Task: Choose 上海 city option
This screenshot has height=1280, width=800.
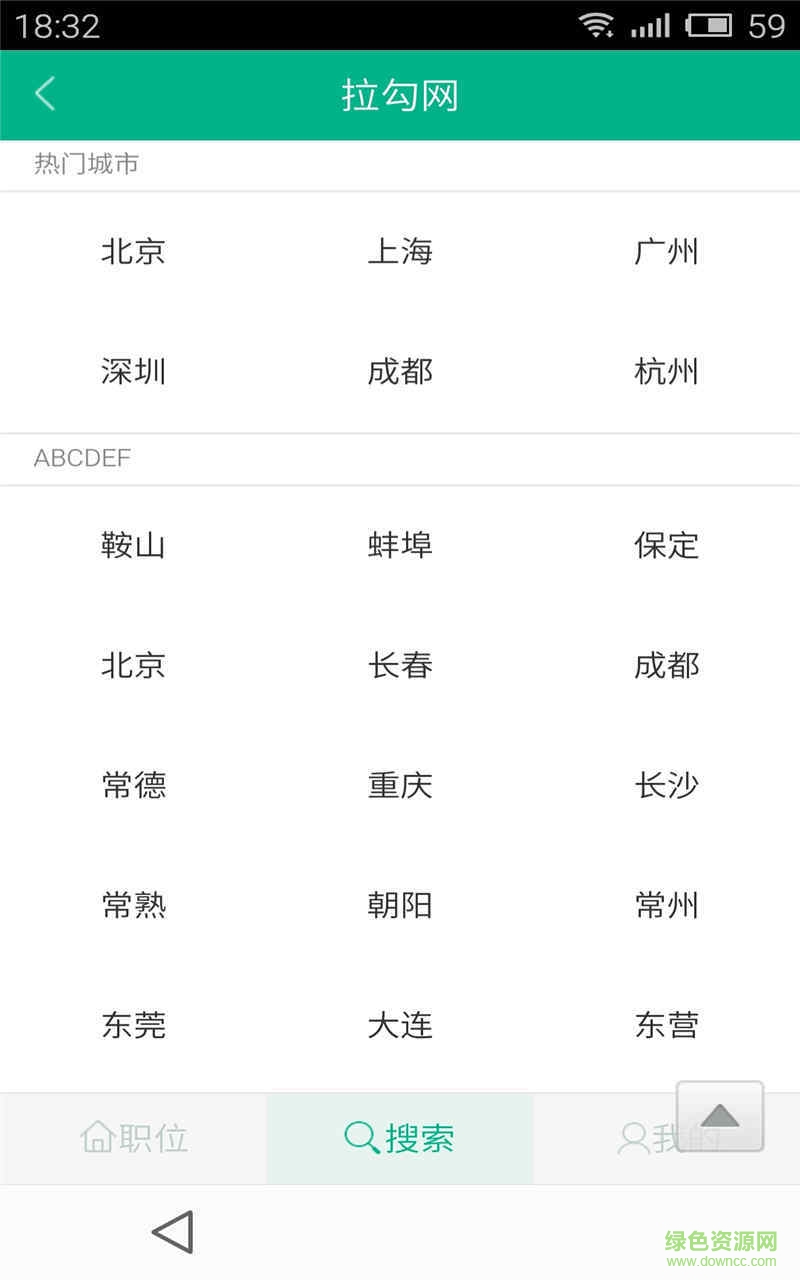Action: point(400,252)
